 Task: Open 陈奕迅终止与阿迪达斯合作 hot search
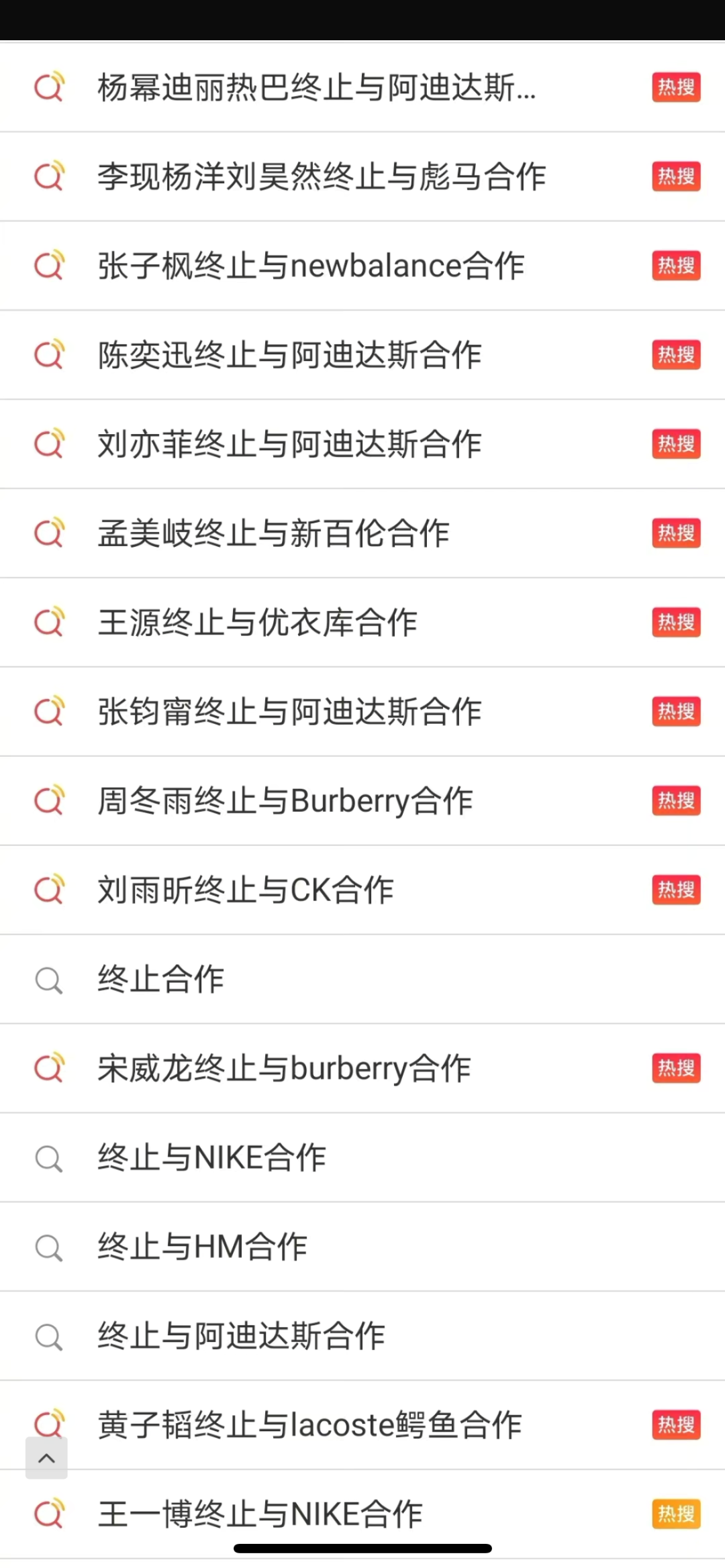click(289, 355)
